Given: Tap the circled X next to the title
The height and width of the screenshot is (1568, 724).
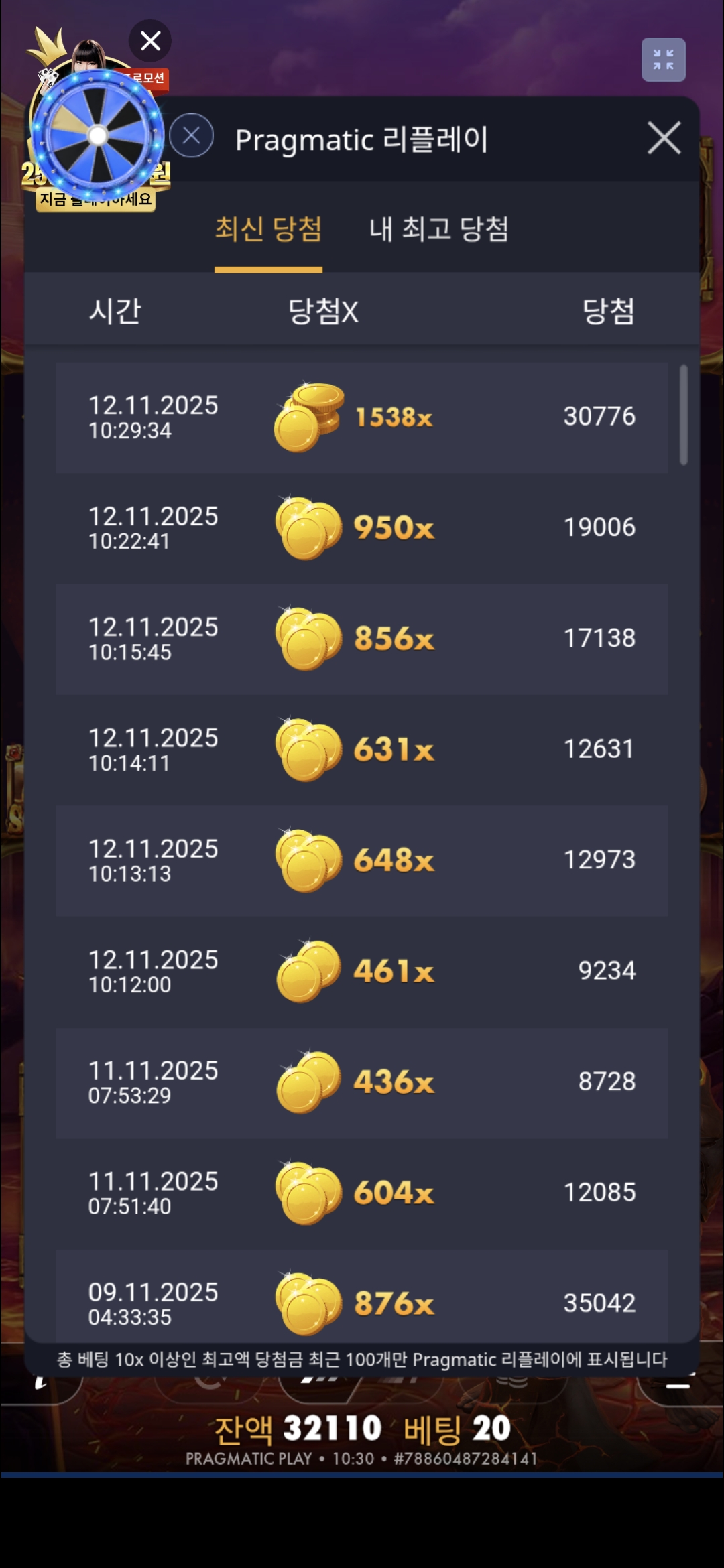Looking at the screenshot, I should coord(191,136).
